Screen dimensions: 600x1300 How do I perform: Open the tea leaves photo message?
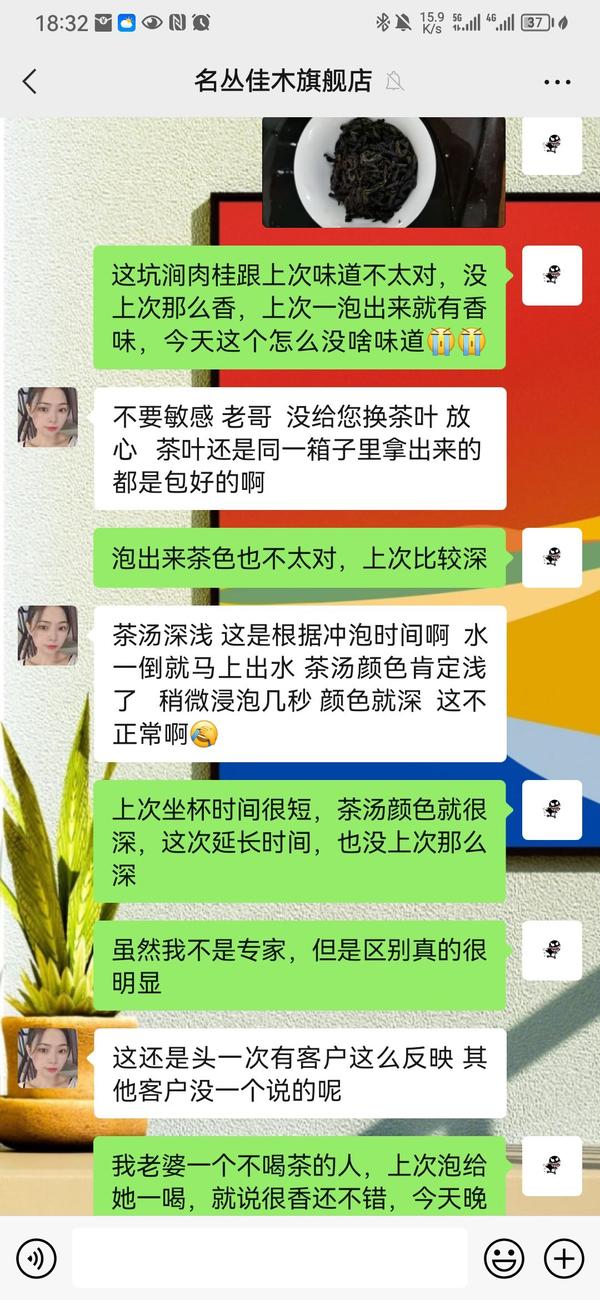(x=384, y=172)
